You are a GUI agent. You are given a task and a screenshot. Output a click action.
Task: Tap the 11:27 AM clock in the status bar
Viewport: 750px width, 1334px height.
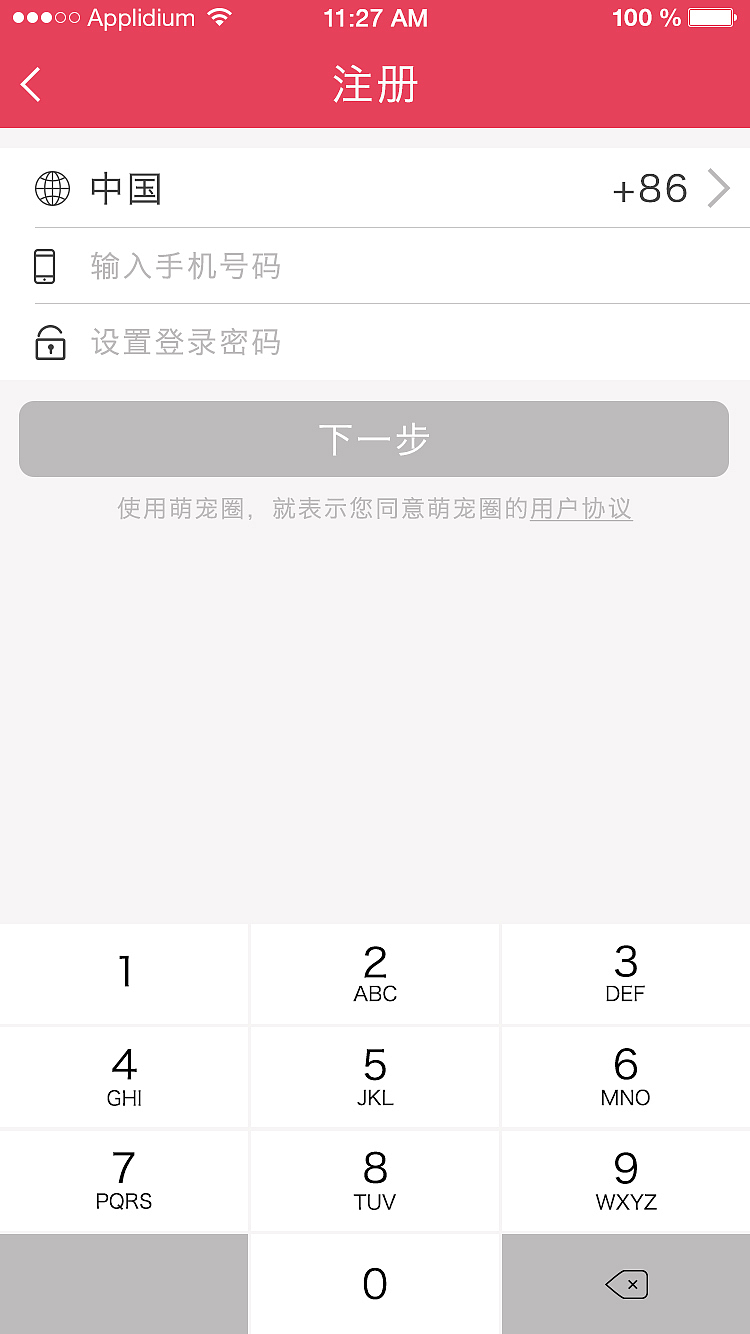pyautogui.click(x=375, y=17)
